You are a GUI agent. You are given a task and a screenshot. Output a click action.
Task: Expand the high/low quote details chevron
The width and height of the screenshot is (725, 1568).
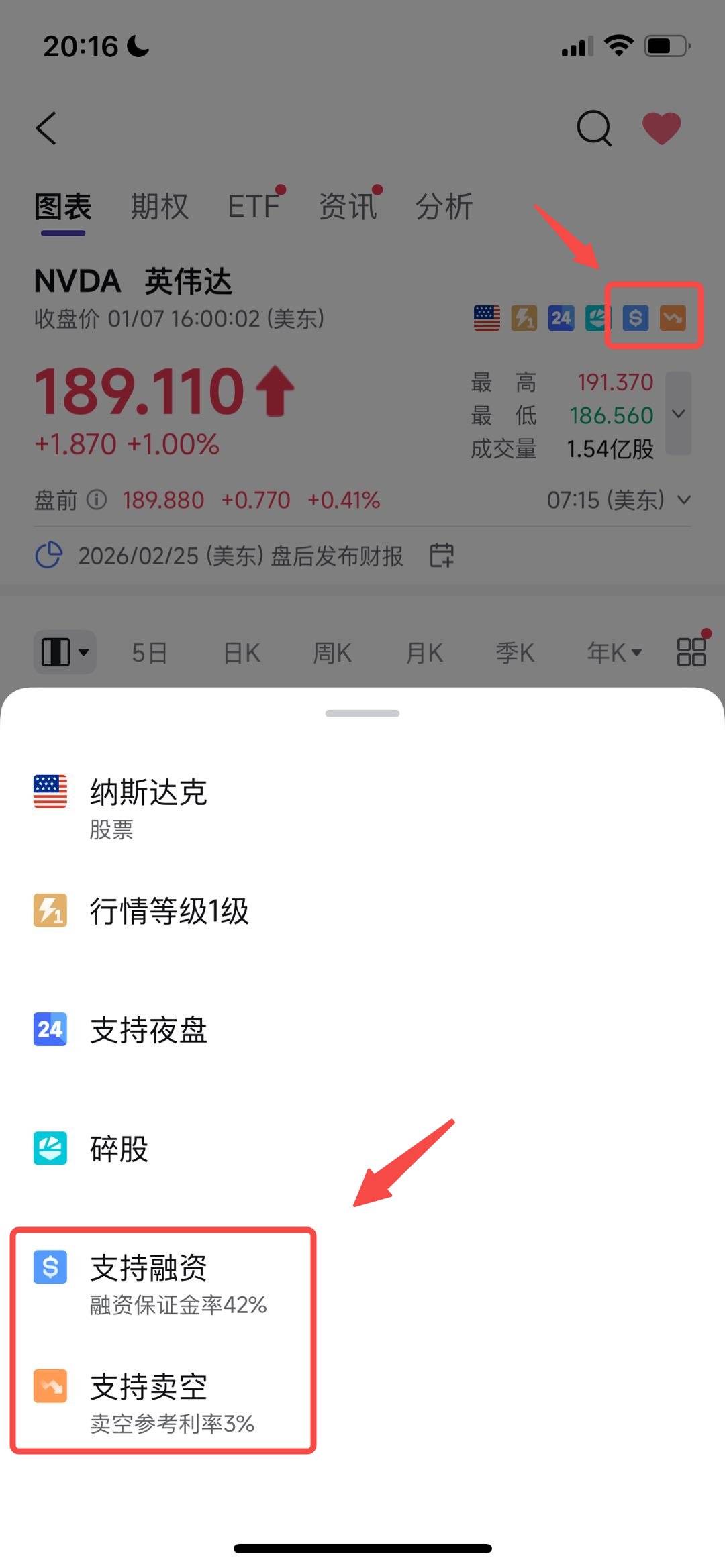coord(679,413)
